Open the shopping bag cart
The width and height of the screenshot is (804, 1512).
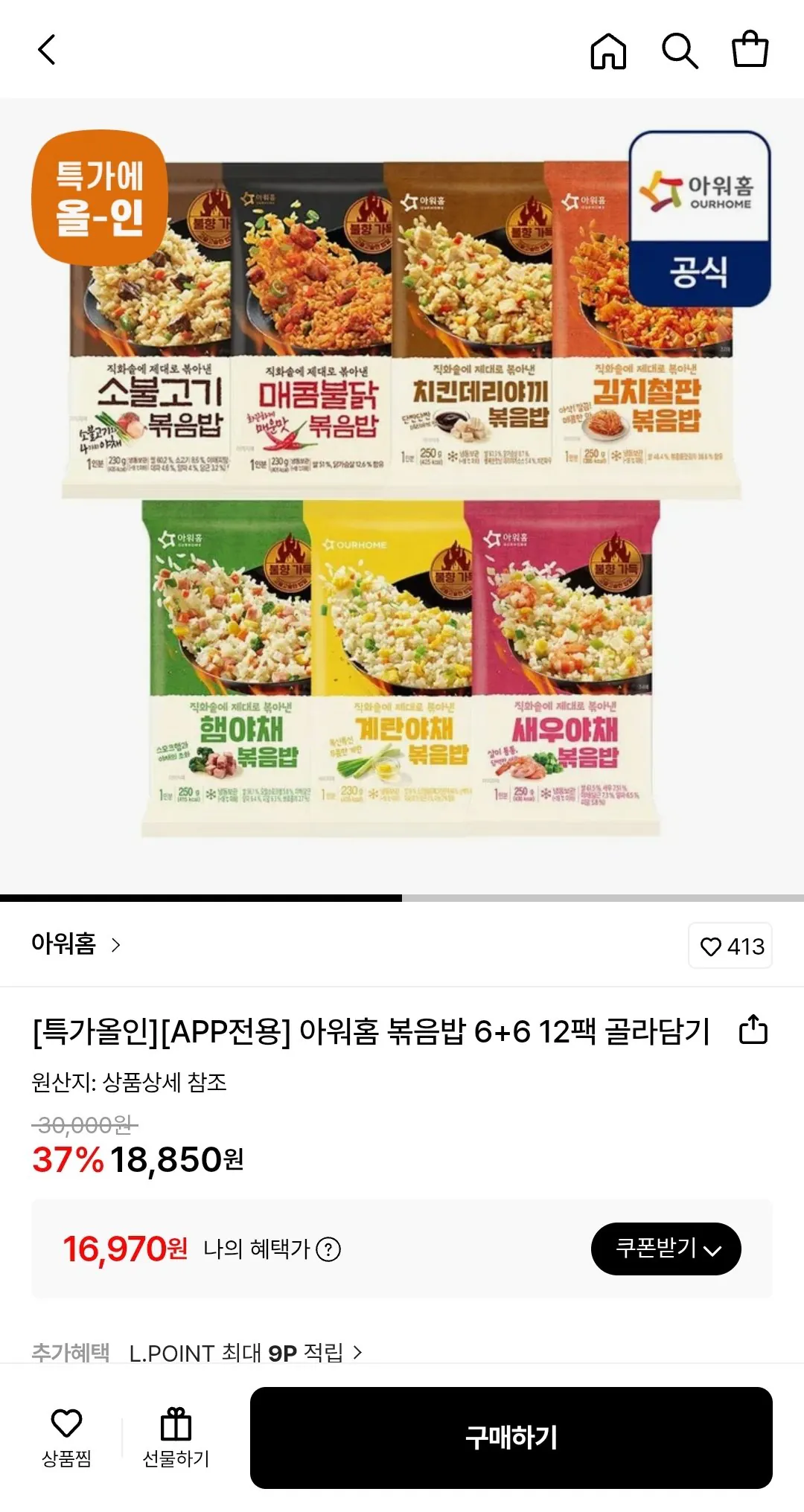point(750,49)
